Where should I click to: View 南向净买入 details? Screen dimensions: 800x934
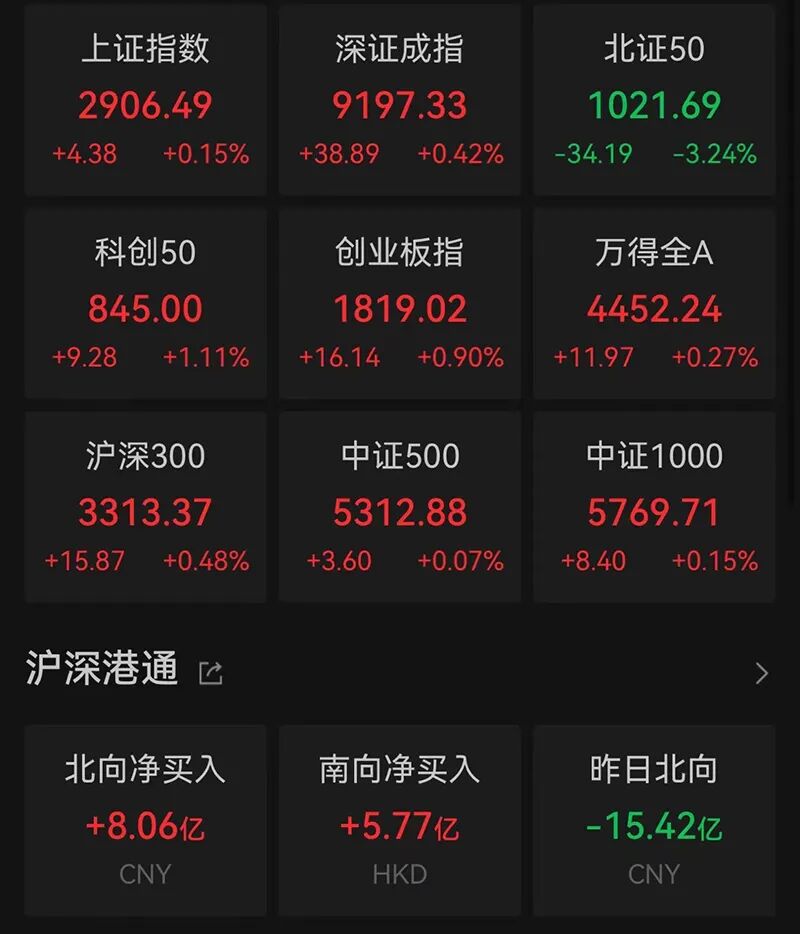point(400,820)
